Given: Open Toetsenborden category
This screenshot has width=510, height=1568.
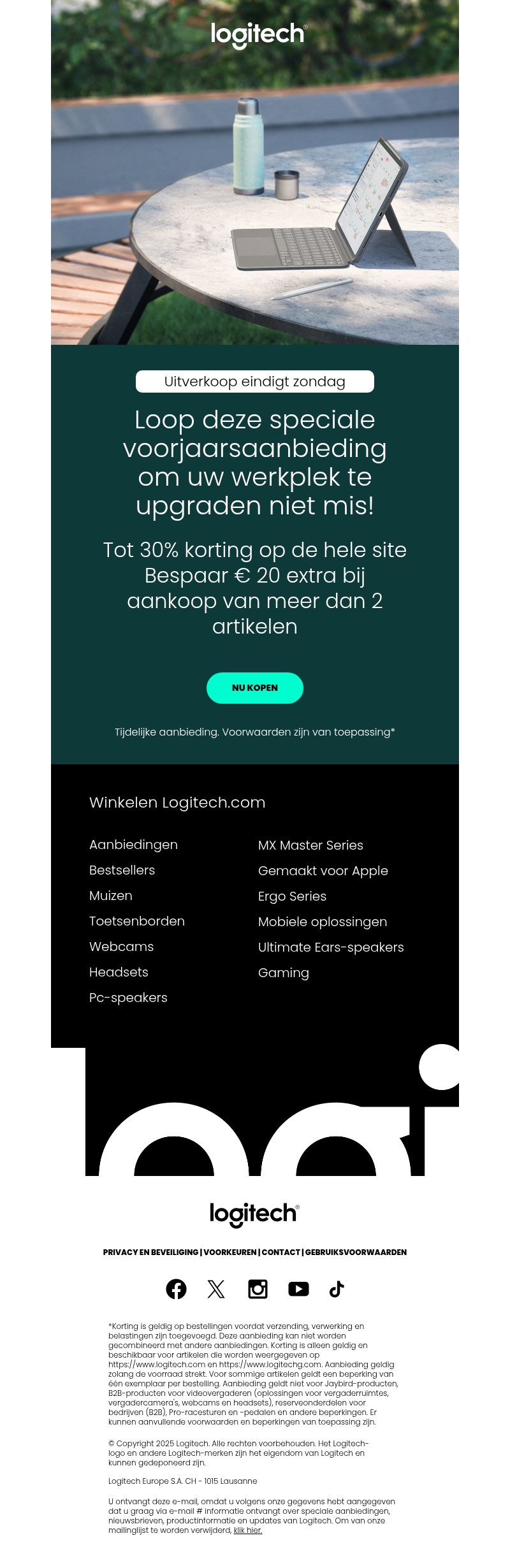Looking at the screenshot, I should (136, 921).
